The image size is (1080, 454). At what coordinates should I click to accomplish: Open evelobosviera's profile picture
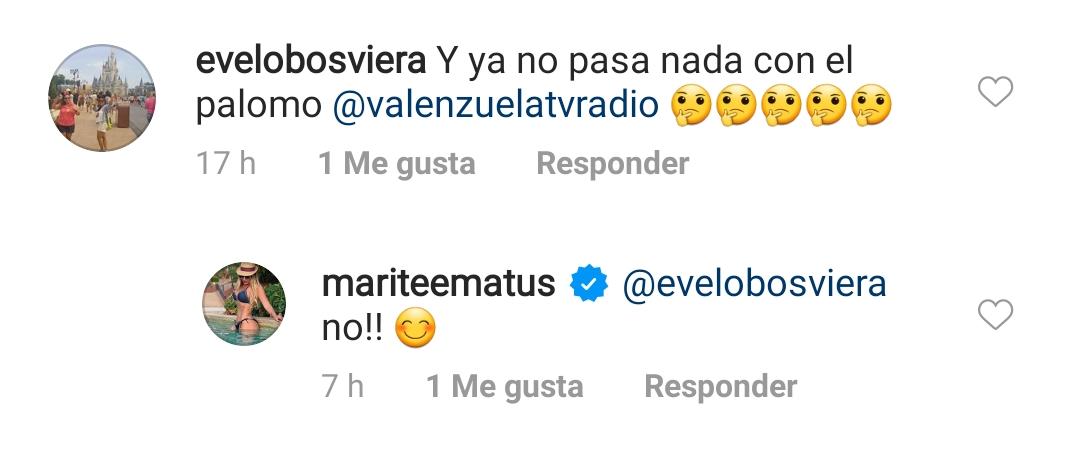click(102, 98)
